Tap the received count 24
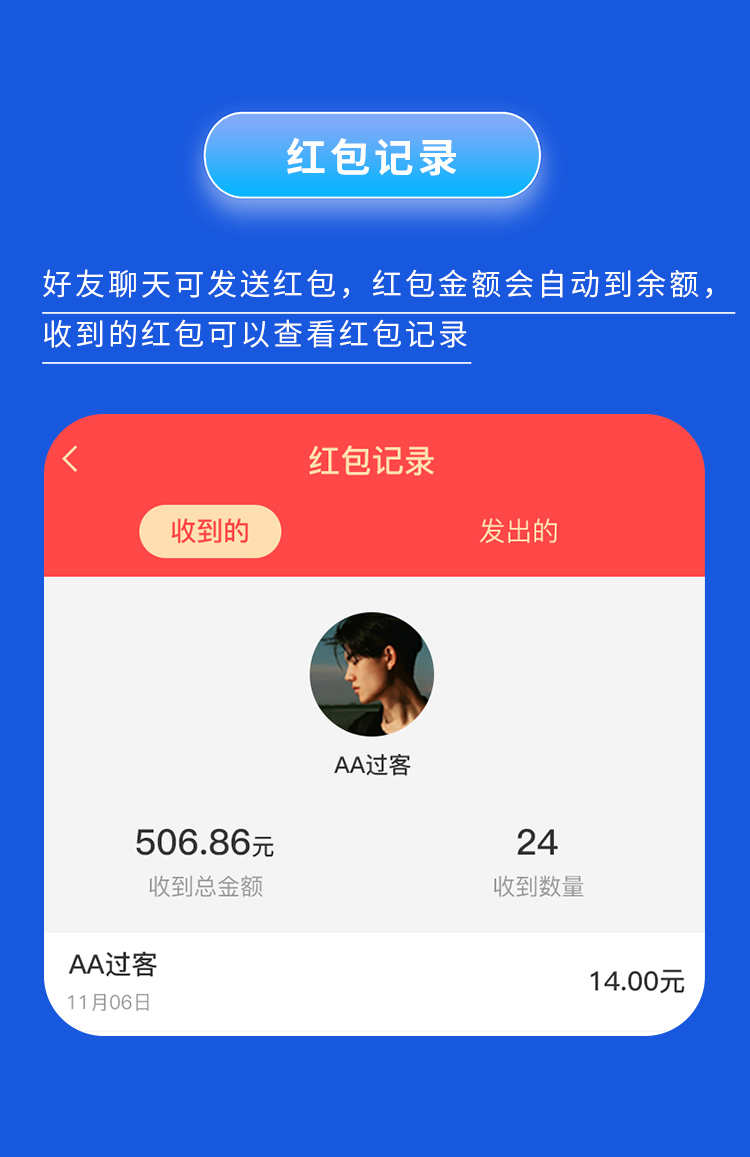Viewport: 750px width, 1157px height. pyautogui.click(x=537, y=843)
